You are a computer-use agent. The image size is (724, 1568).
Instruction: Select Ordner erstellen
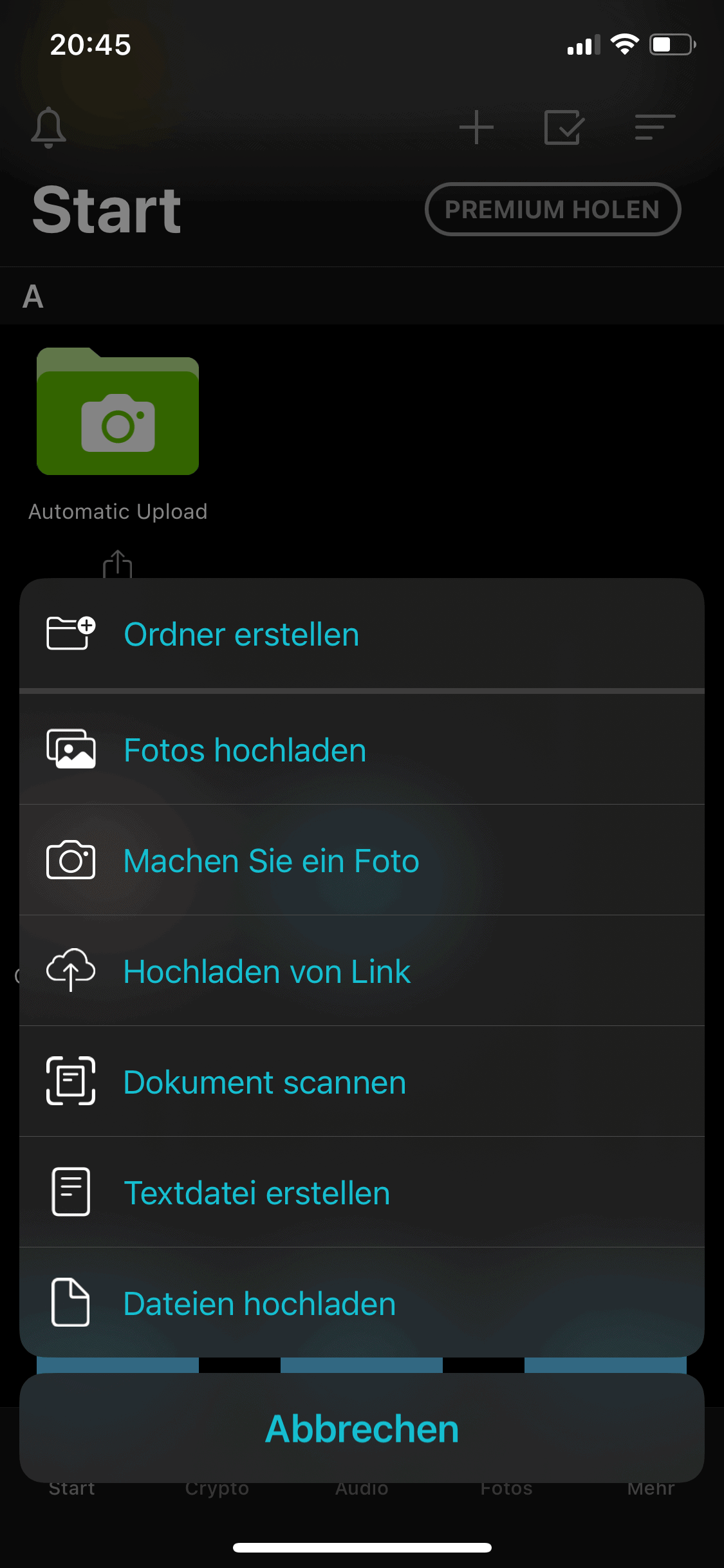tap(362, 634)
